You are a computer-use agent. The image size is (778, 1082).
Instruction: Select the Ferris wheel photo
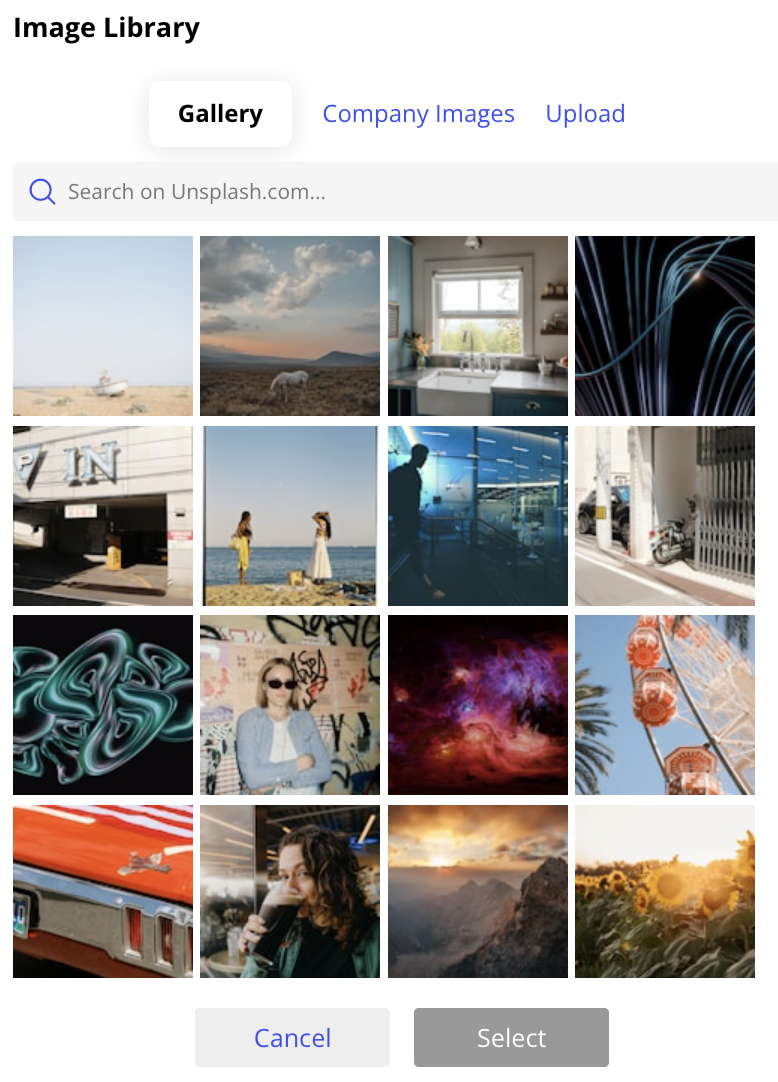[x=664, y=705]
